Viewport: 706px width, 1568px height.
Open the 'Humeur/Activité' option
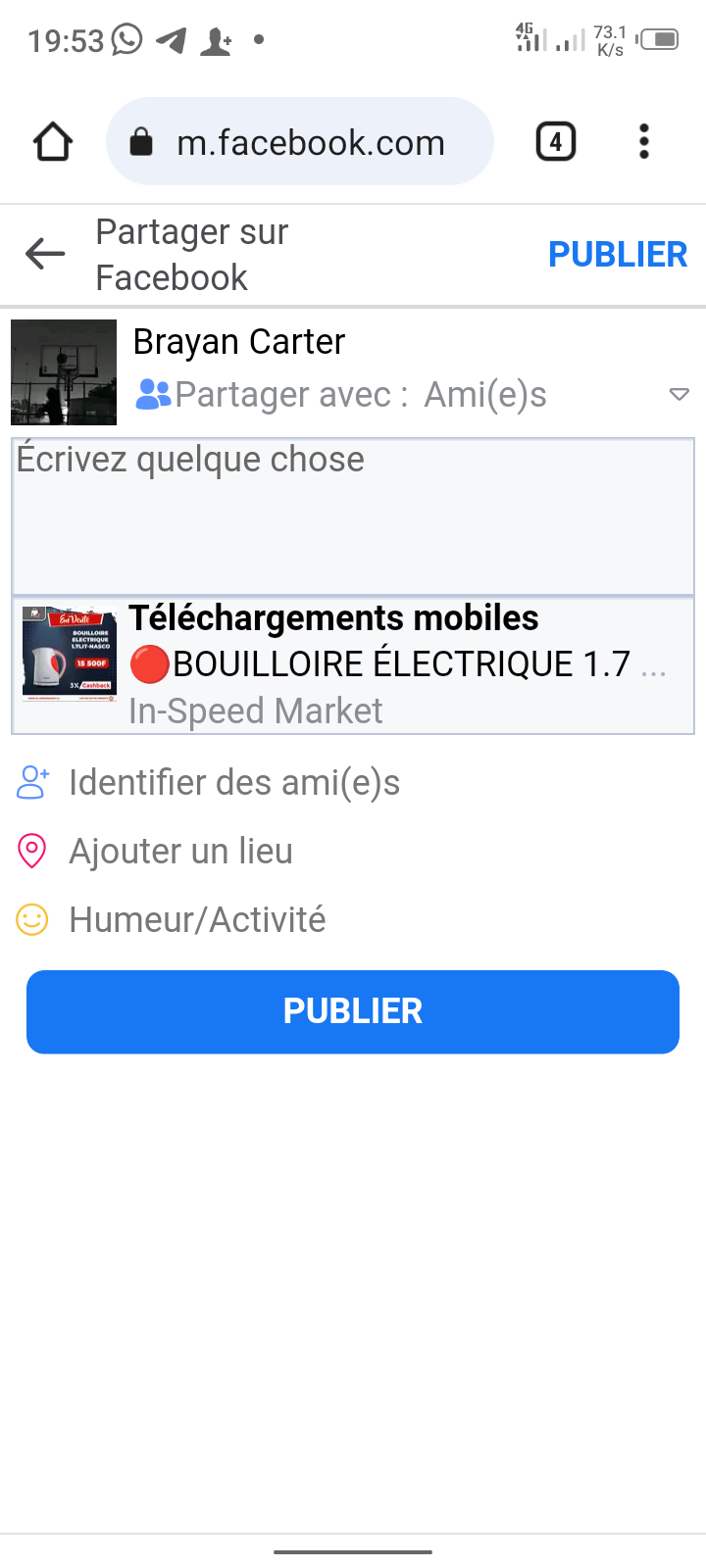[196, 920]
